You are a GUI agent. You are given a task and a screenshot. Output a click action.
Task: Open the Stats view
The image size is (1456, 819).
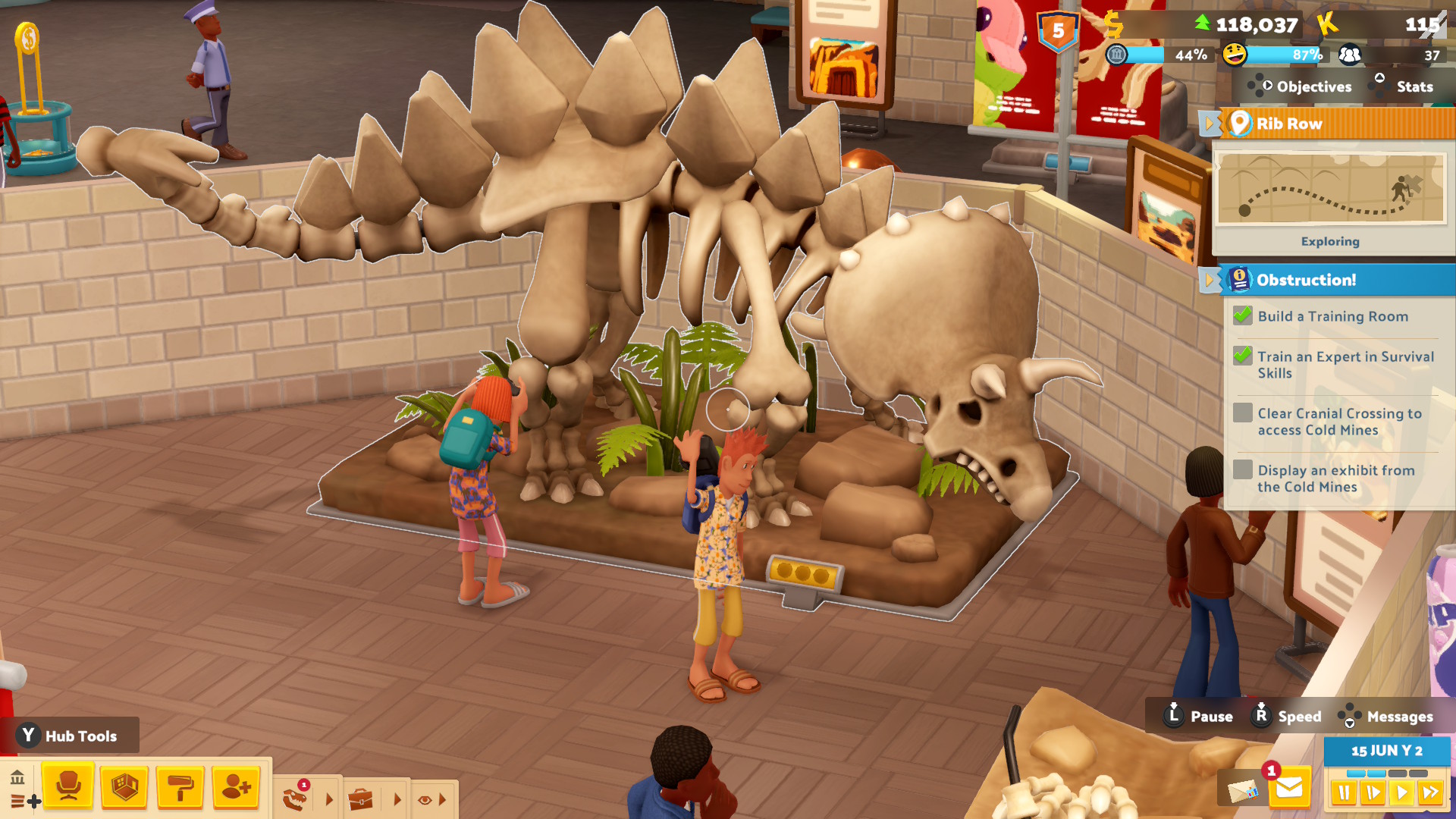(x=1414, y=86)
